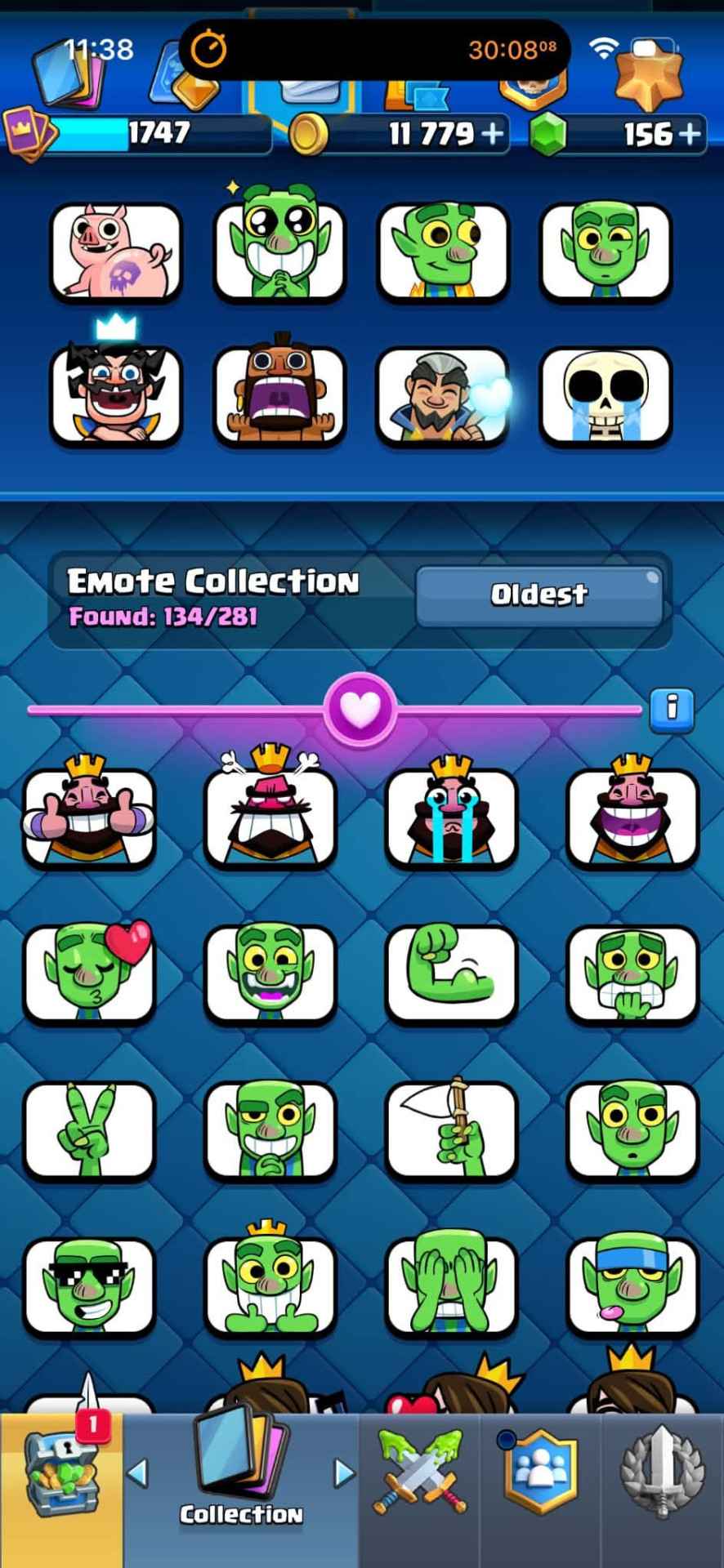Screen dimensions: 724x1568
Task: Tap the left arrow beside Collection
Action: tap(138, 1473)
